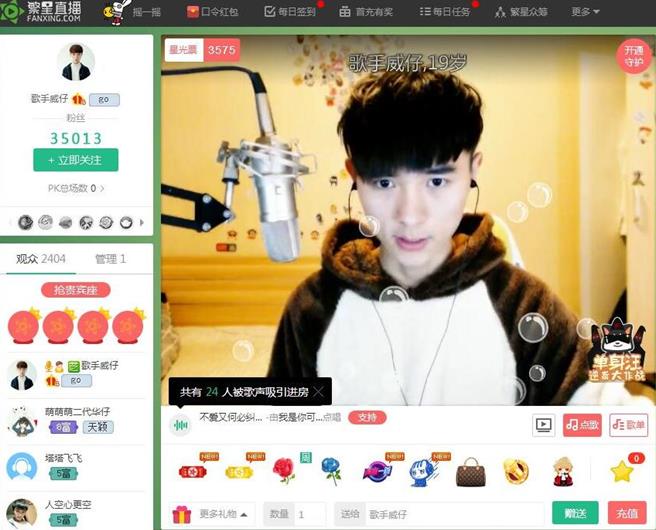The height and width of the screenshot is (530, 656).
Task: Tap 抢贵宾座 to grab VIP seat
Action: coord(75,290)
